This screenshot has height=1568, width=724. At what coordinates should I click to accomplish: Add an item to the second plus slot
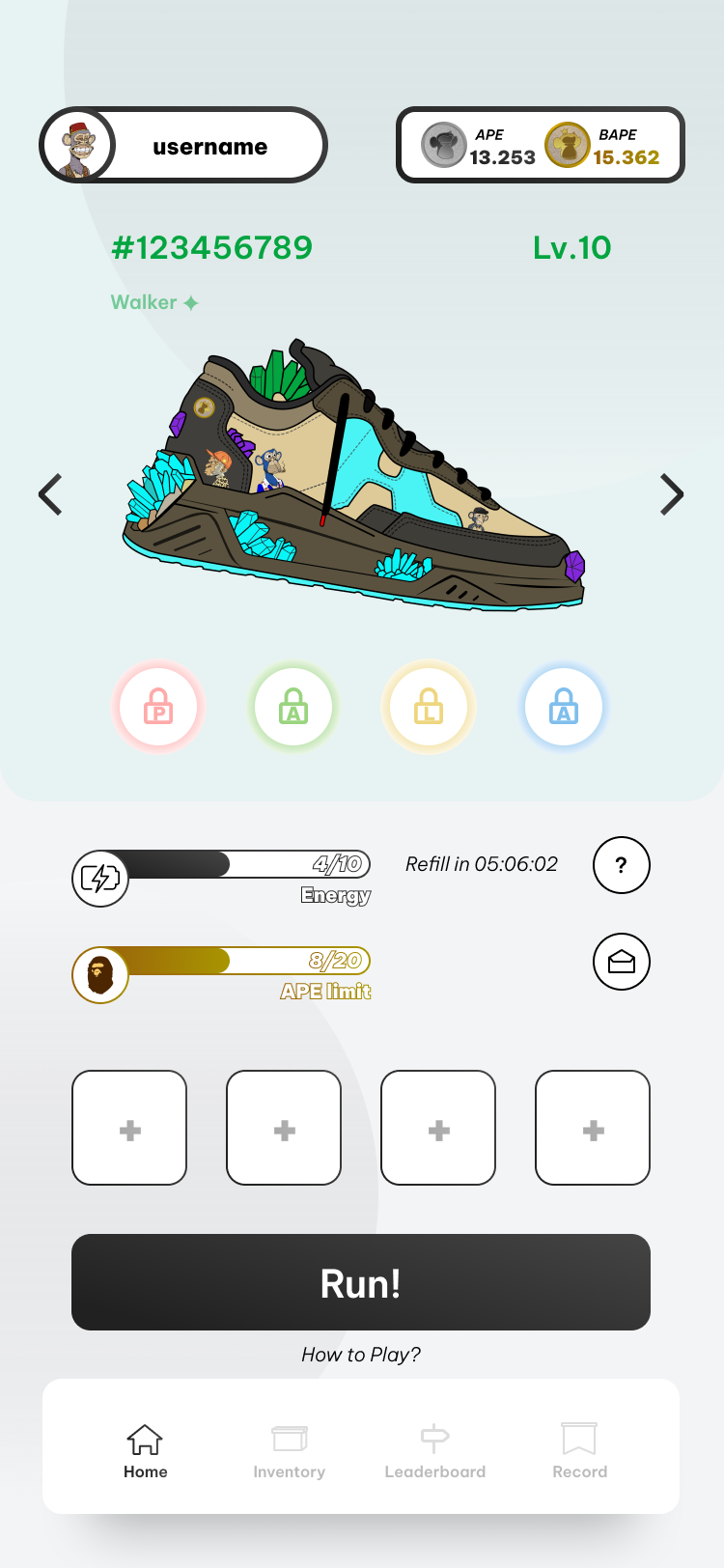click(x=284, y=1128)
